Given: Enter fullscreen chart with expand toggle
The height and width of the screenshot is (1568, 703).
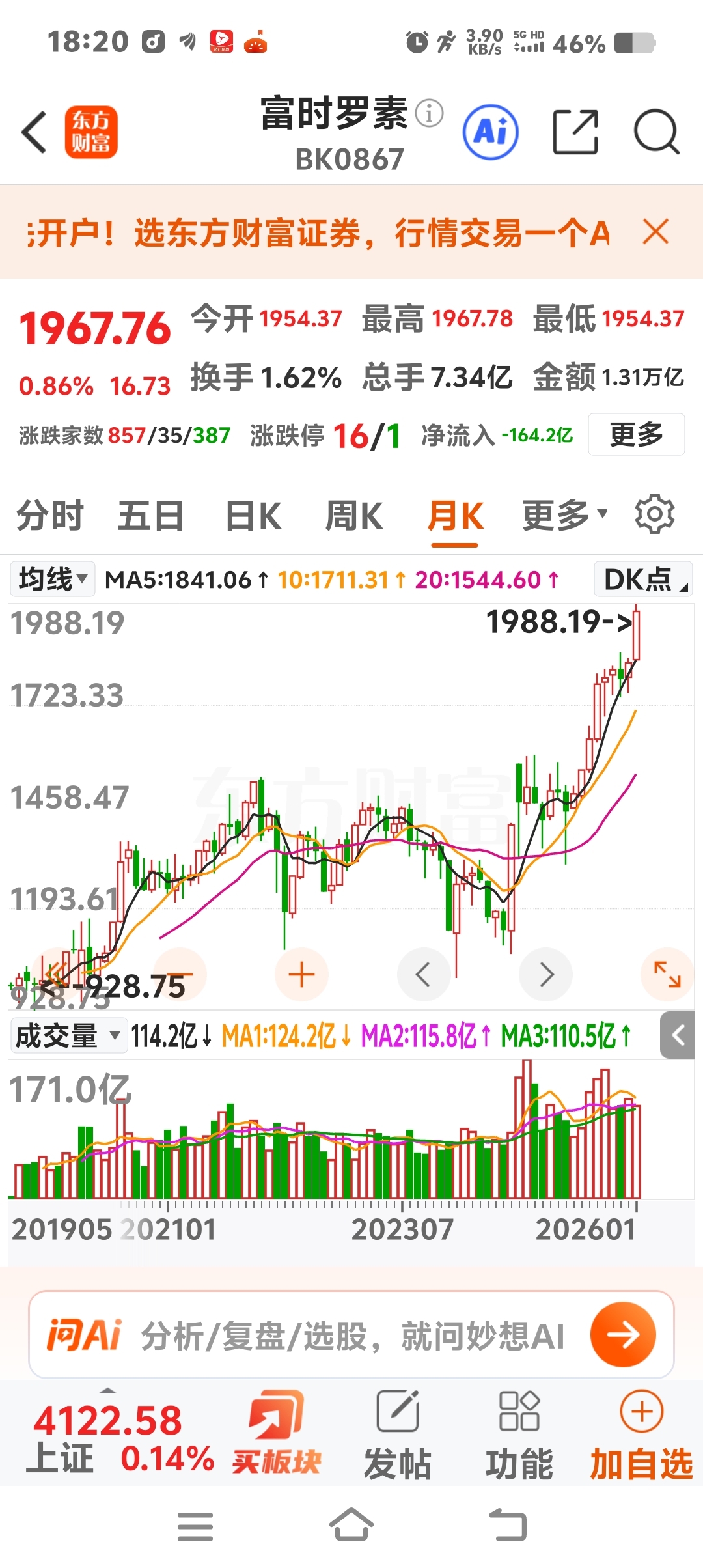Looking at the screenshot, I should point(667,973).
